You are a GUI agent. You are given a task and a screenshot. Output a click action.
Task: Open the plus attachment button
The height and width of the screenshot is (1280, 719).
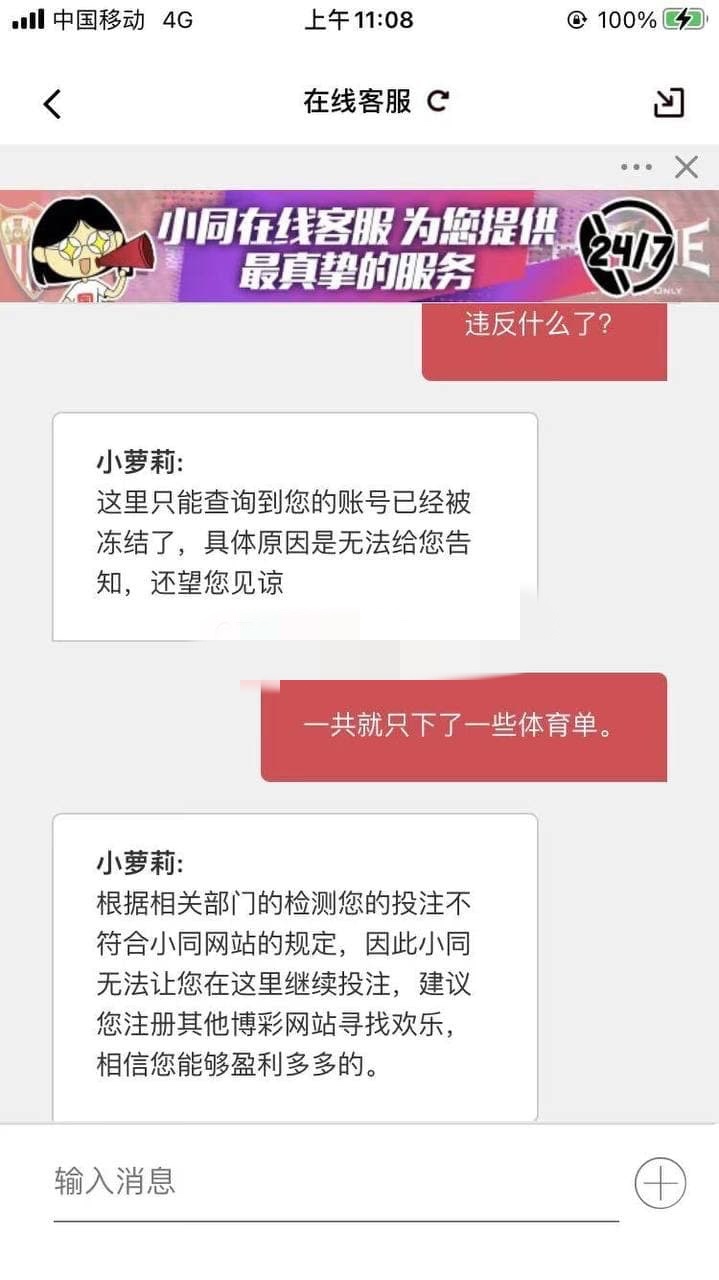[660, 1183]
